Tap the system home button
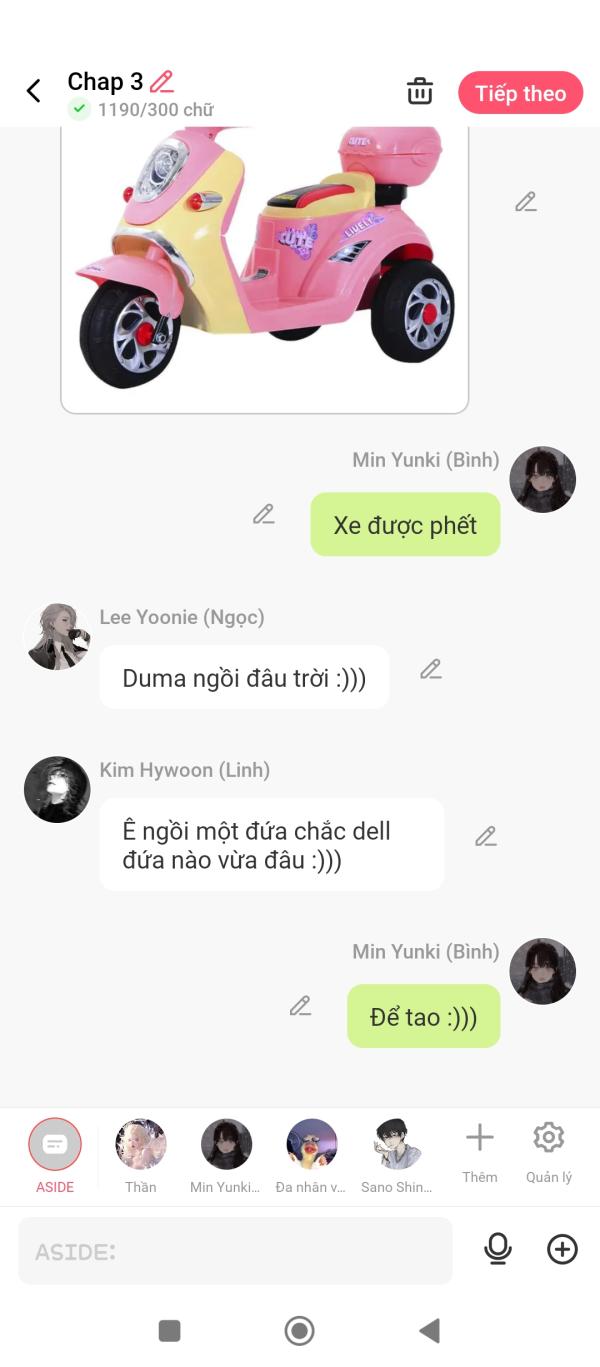 point(299,1330)
